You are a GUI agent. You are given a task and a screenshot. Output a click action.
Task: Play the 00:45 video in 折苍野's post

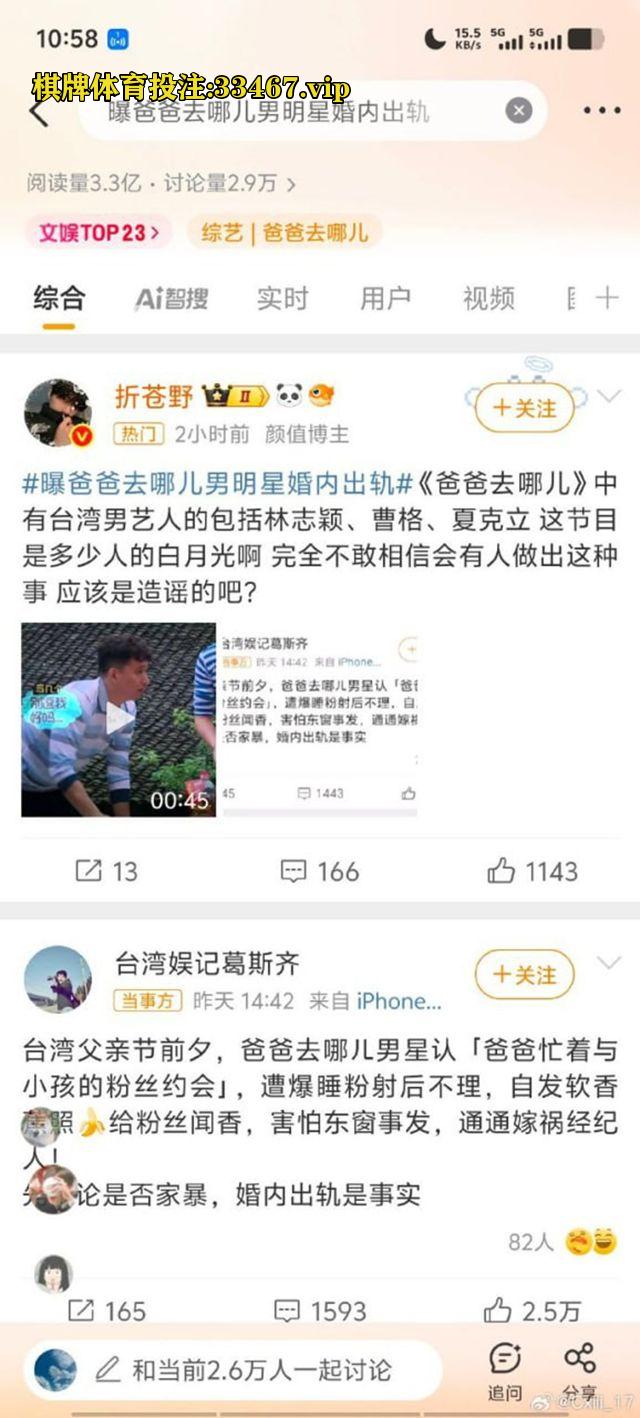pos(118,719)
